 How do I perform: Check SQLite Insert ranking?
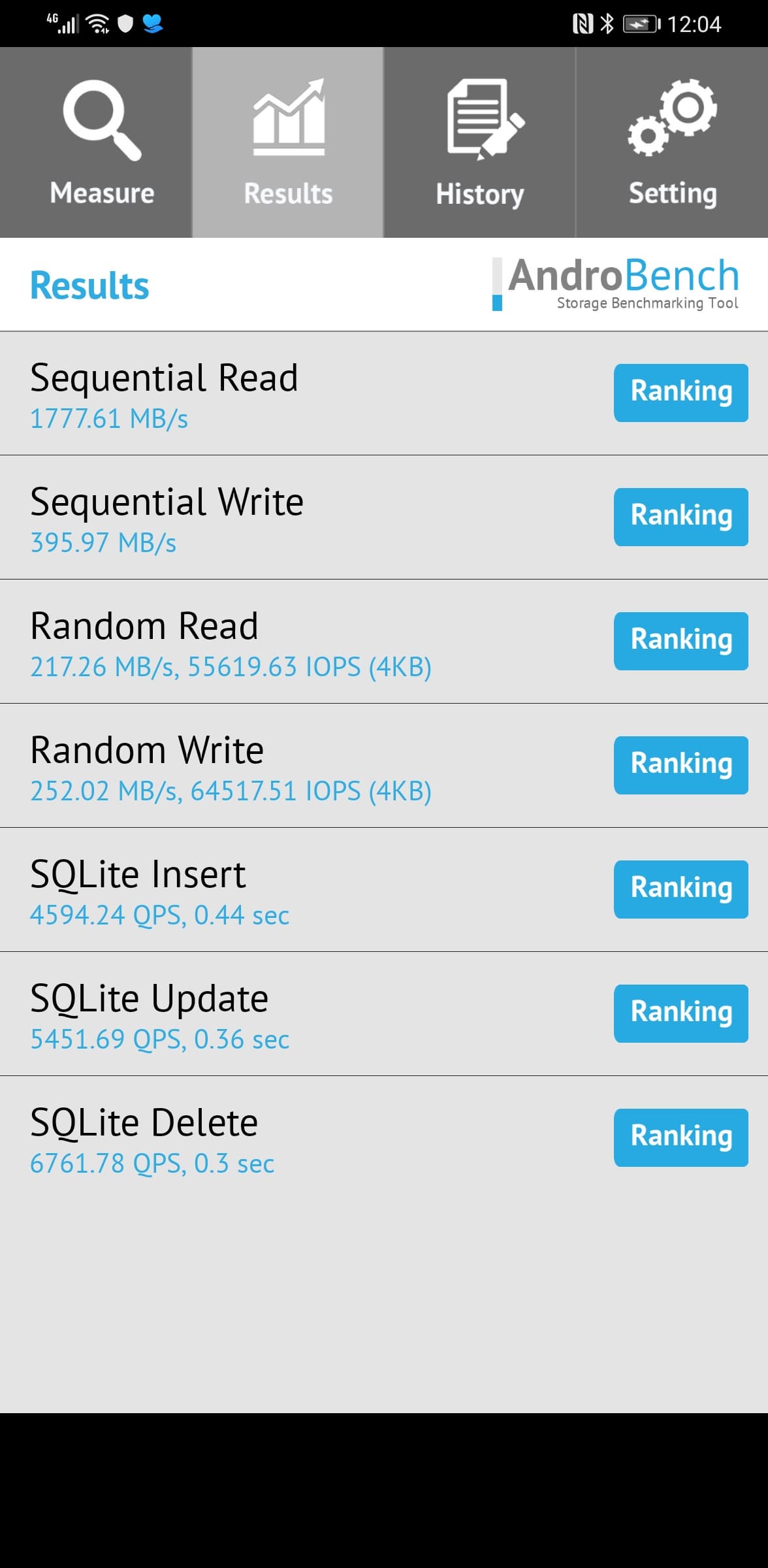[x=680, y=889]
